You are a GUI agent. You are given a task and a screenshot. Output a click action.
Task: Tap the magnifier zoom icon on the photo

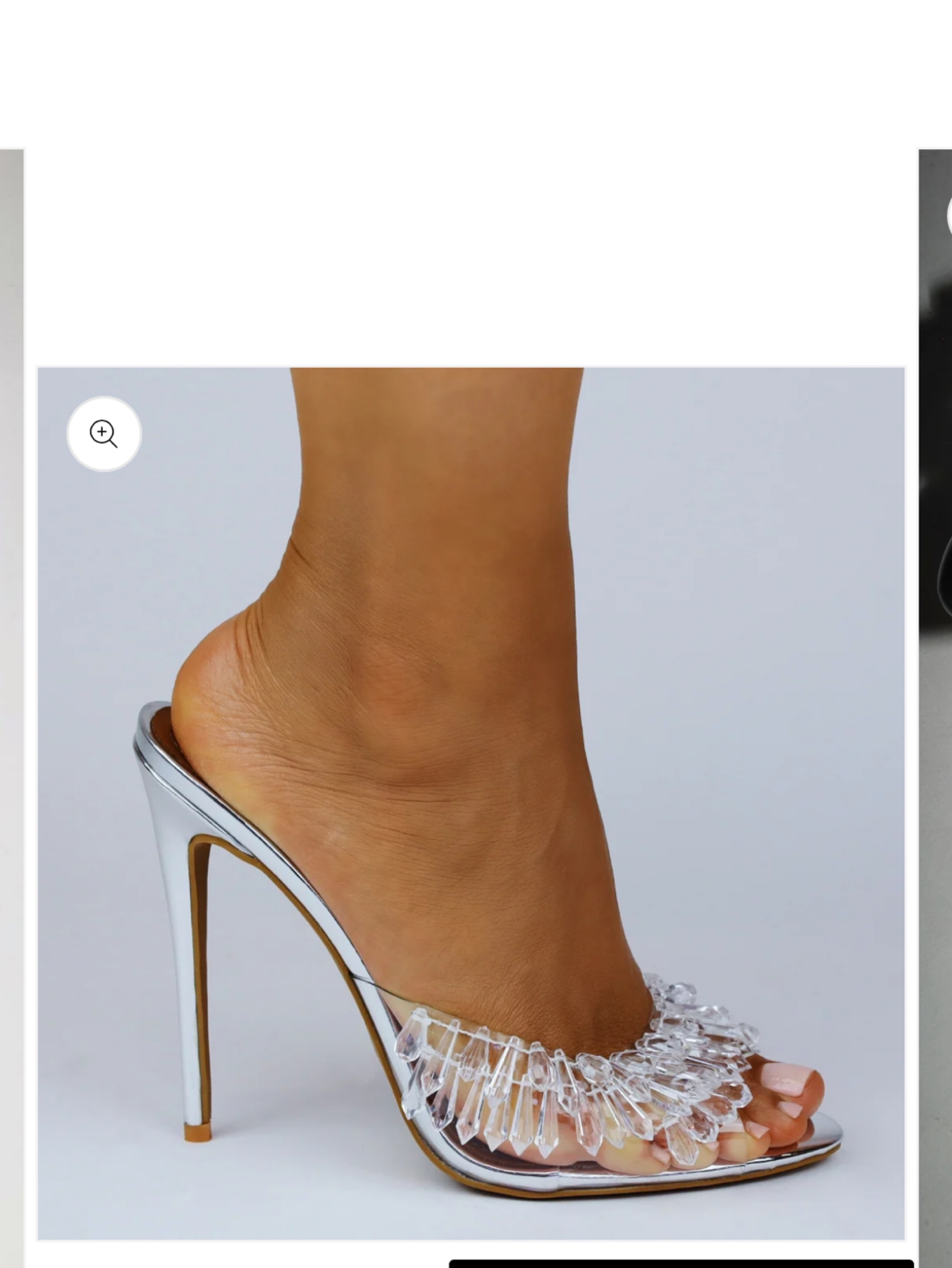click(x=104, y=434)
